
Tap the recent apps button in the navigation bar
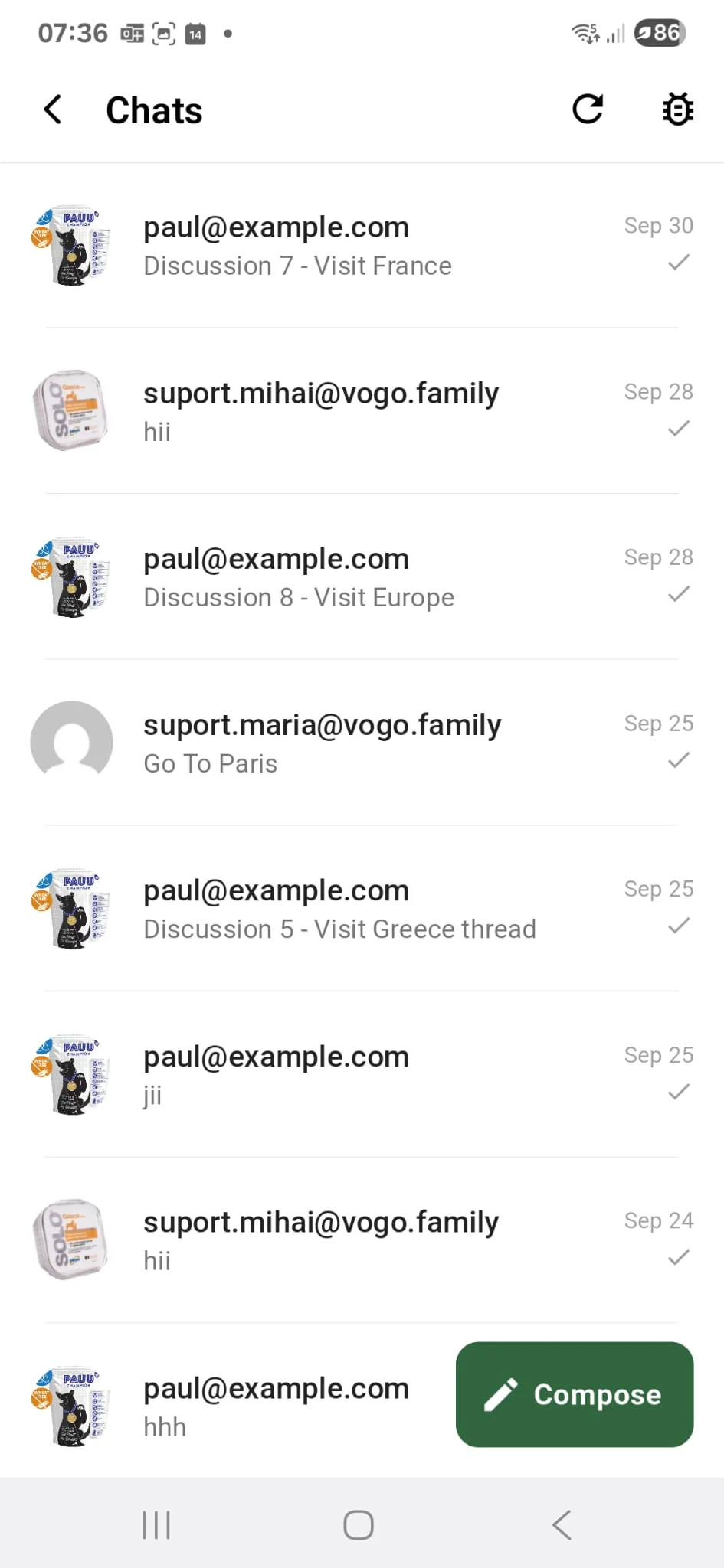point(156,1524)
